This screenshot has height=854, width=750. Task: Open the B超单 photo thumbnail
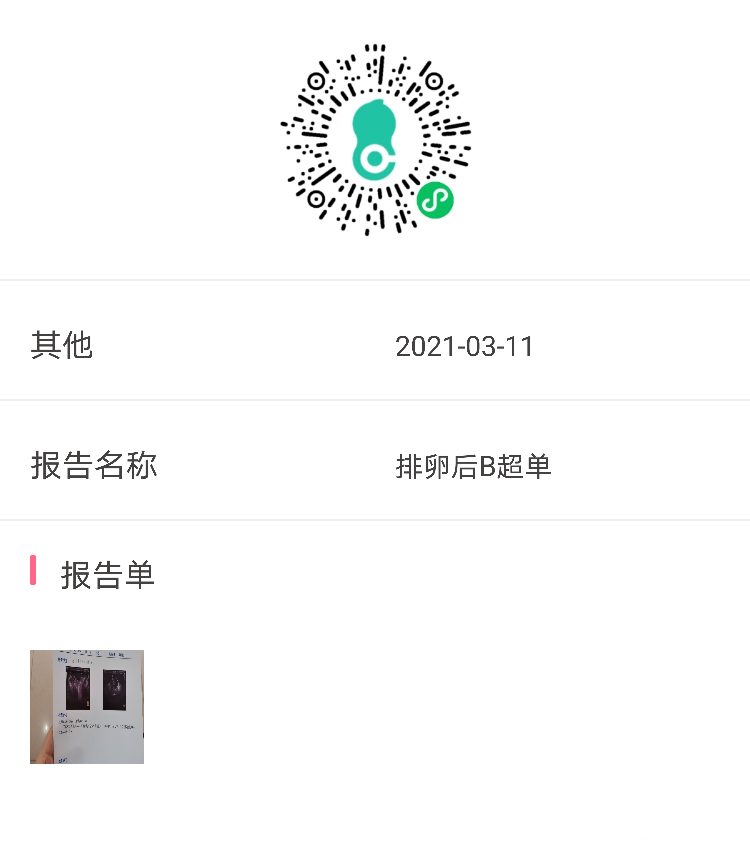pos(87,707)
